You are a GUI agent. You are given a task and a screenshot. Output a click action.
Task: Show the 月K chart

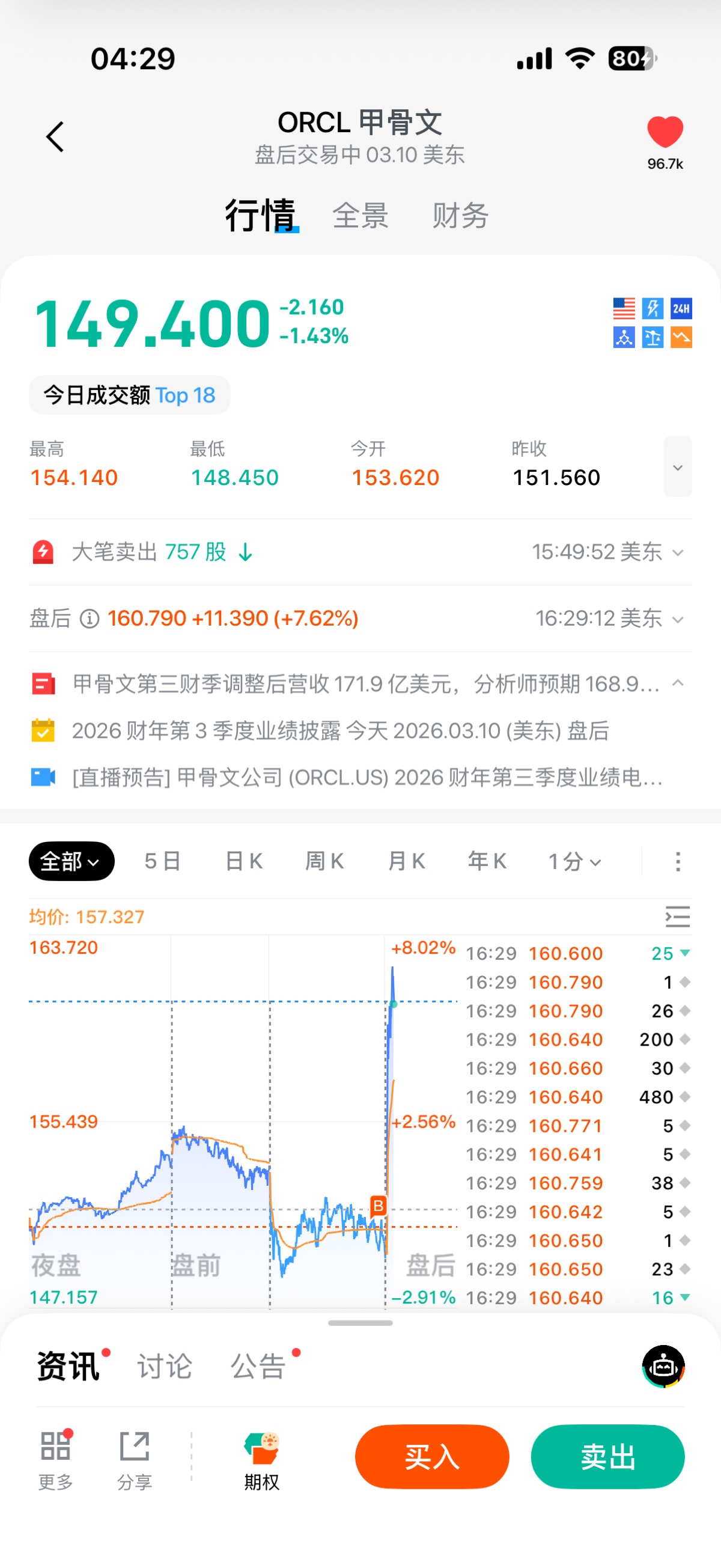coord(406,861)
